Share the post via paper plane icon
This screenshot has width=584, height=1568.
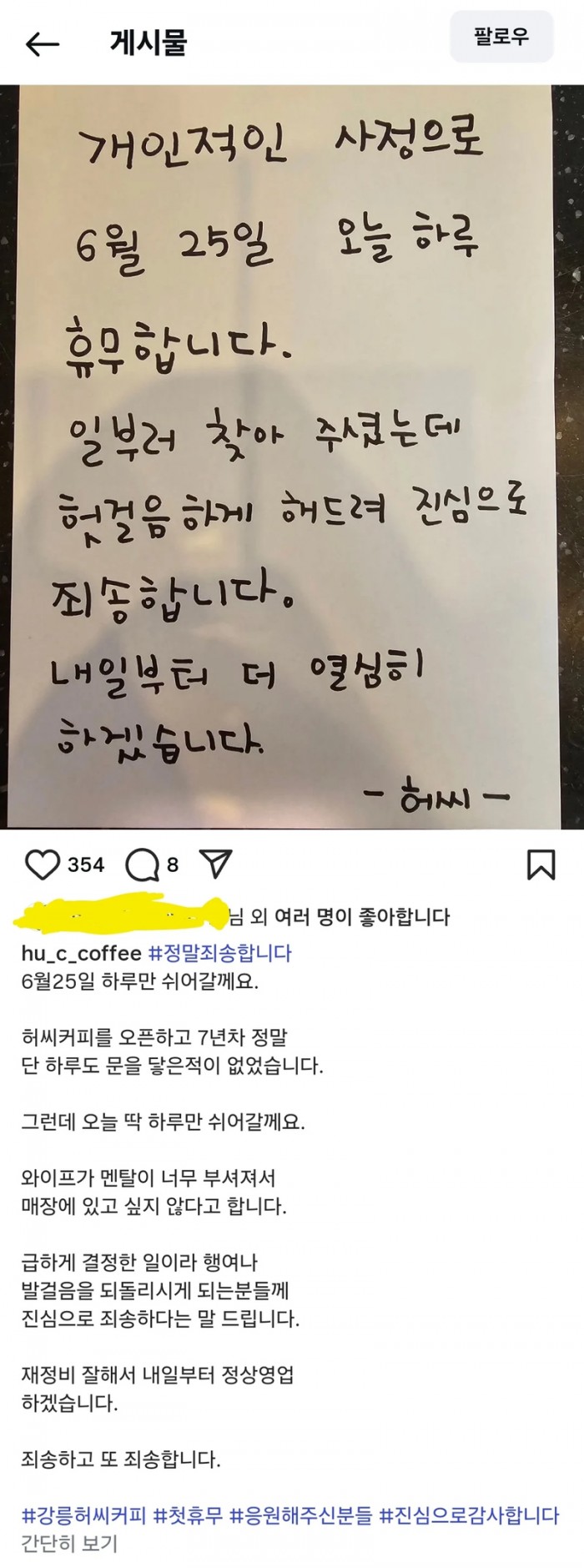(x=216, y=865)
